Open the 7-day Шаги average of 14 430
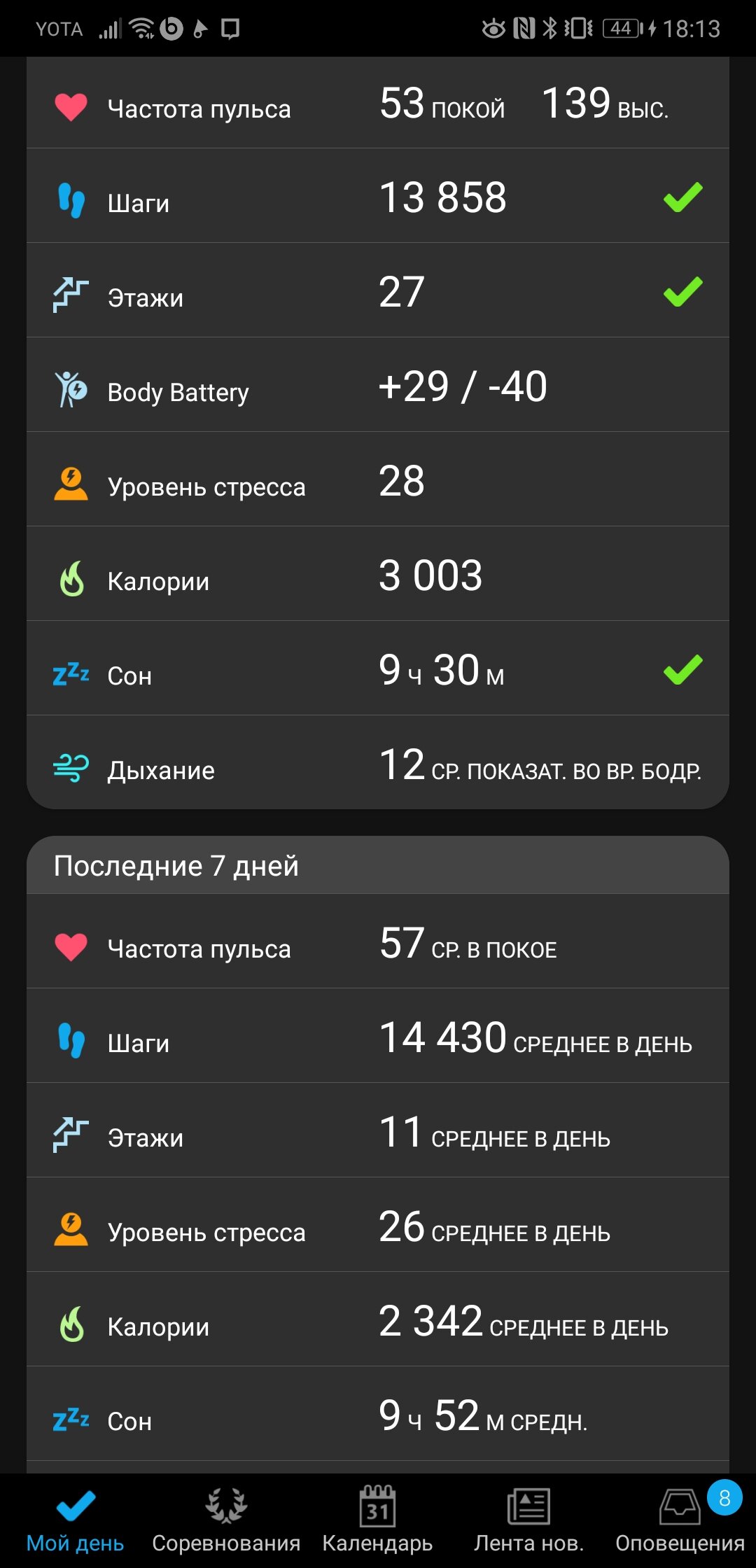This screenshot has height=1568, width=756. point(378,1036)
